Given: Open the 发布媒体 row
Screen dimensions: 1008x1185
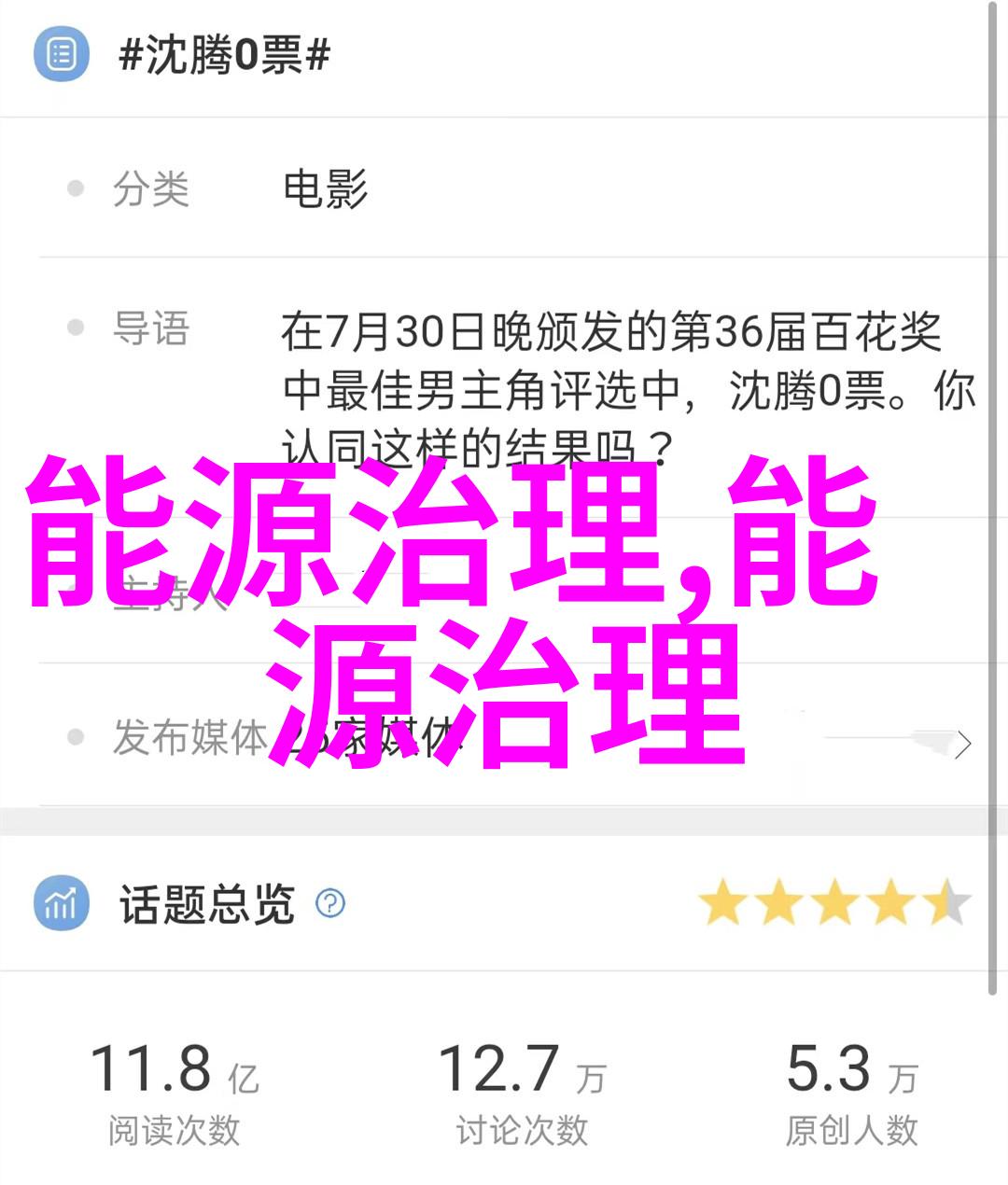Looking at the screenshot, I should [x=962, y=744].
